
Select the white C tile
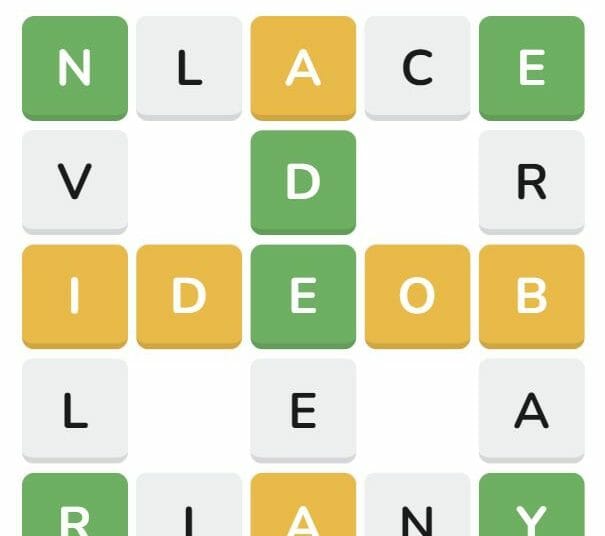click(x=417, y=67)
